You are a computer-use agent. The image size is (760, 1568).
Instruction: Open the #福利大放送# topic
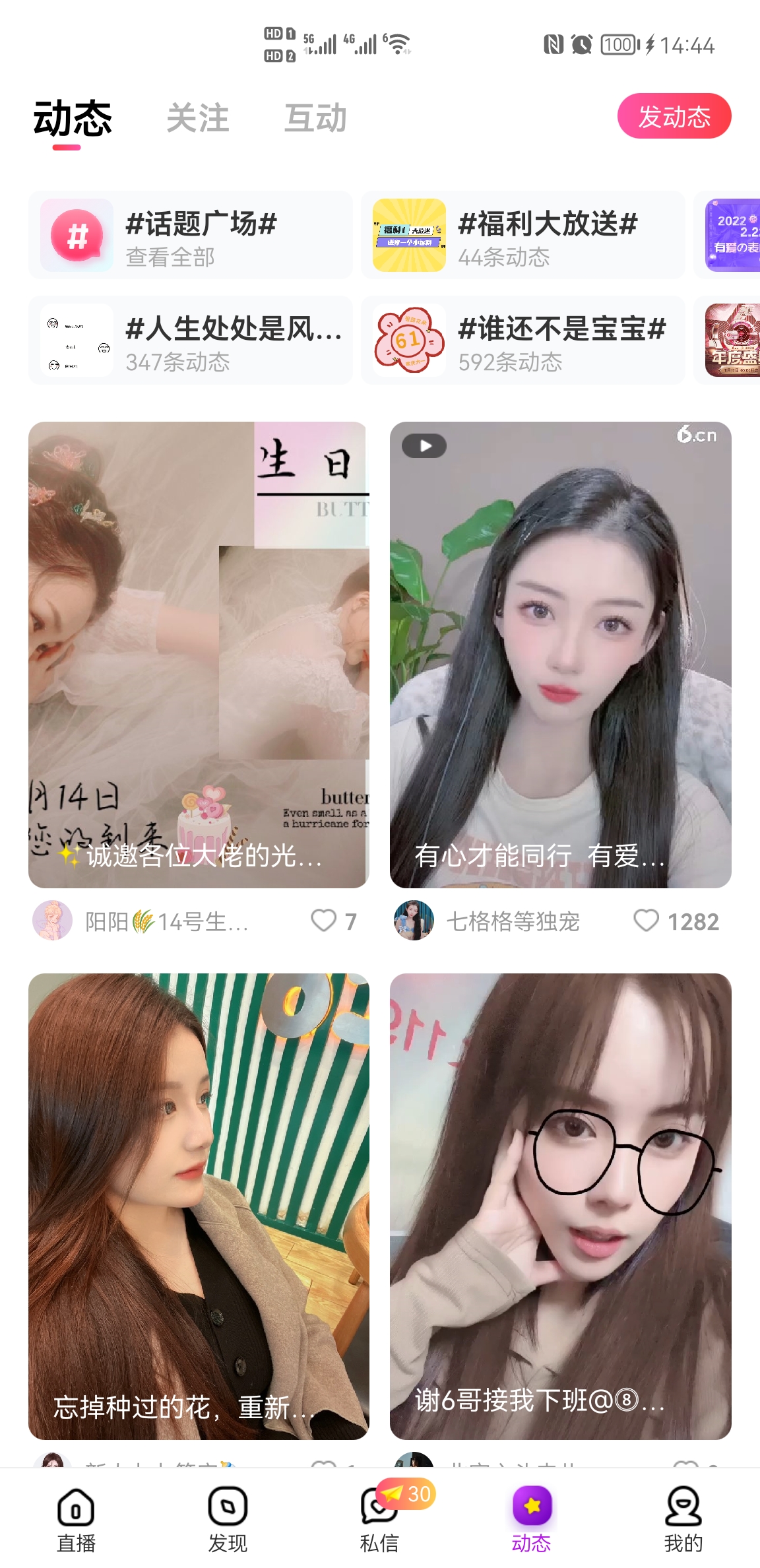coord(523,236)
